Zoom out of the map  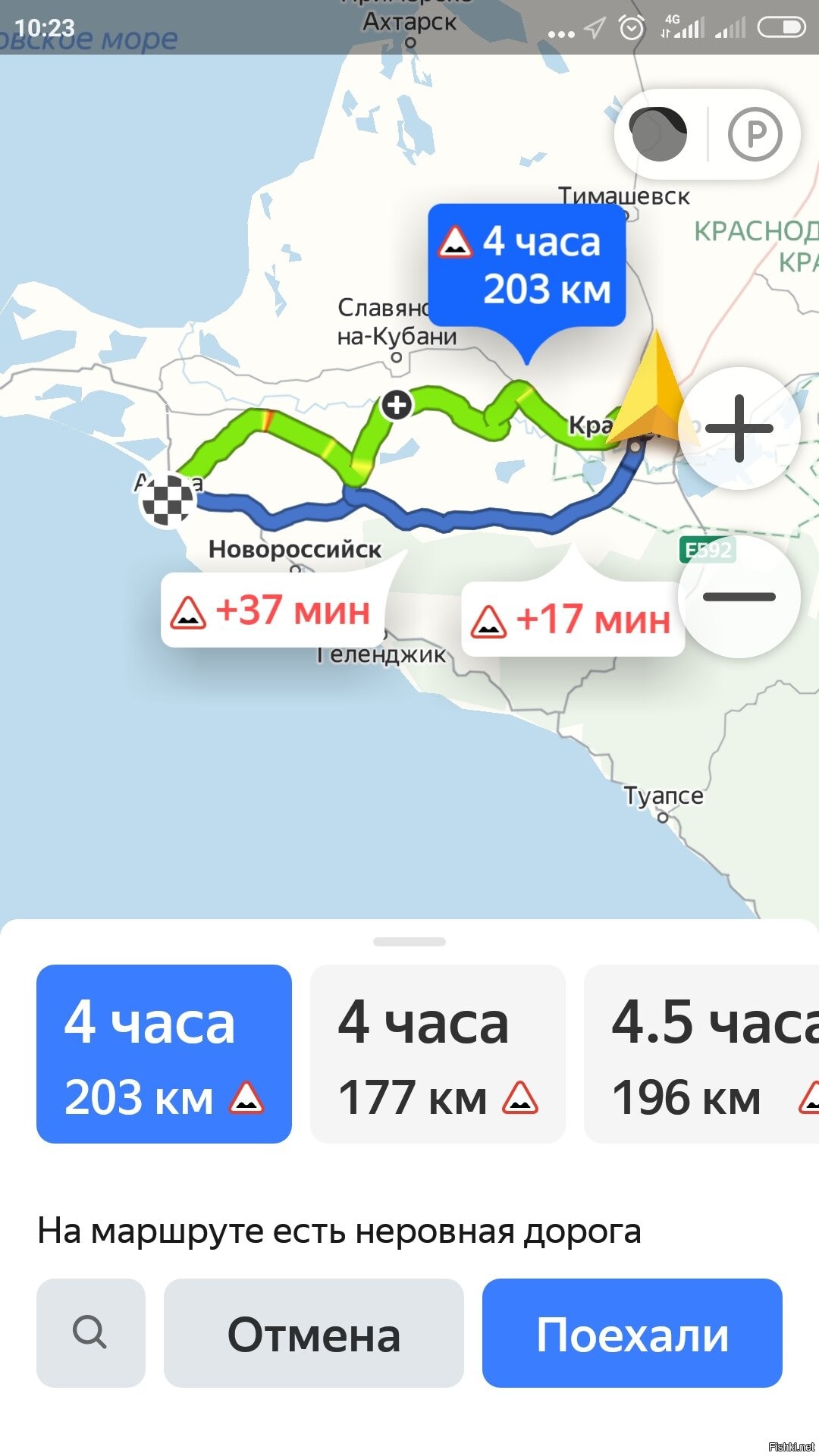tap(739, 597)
